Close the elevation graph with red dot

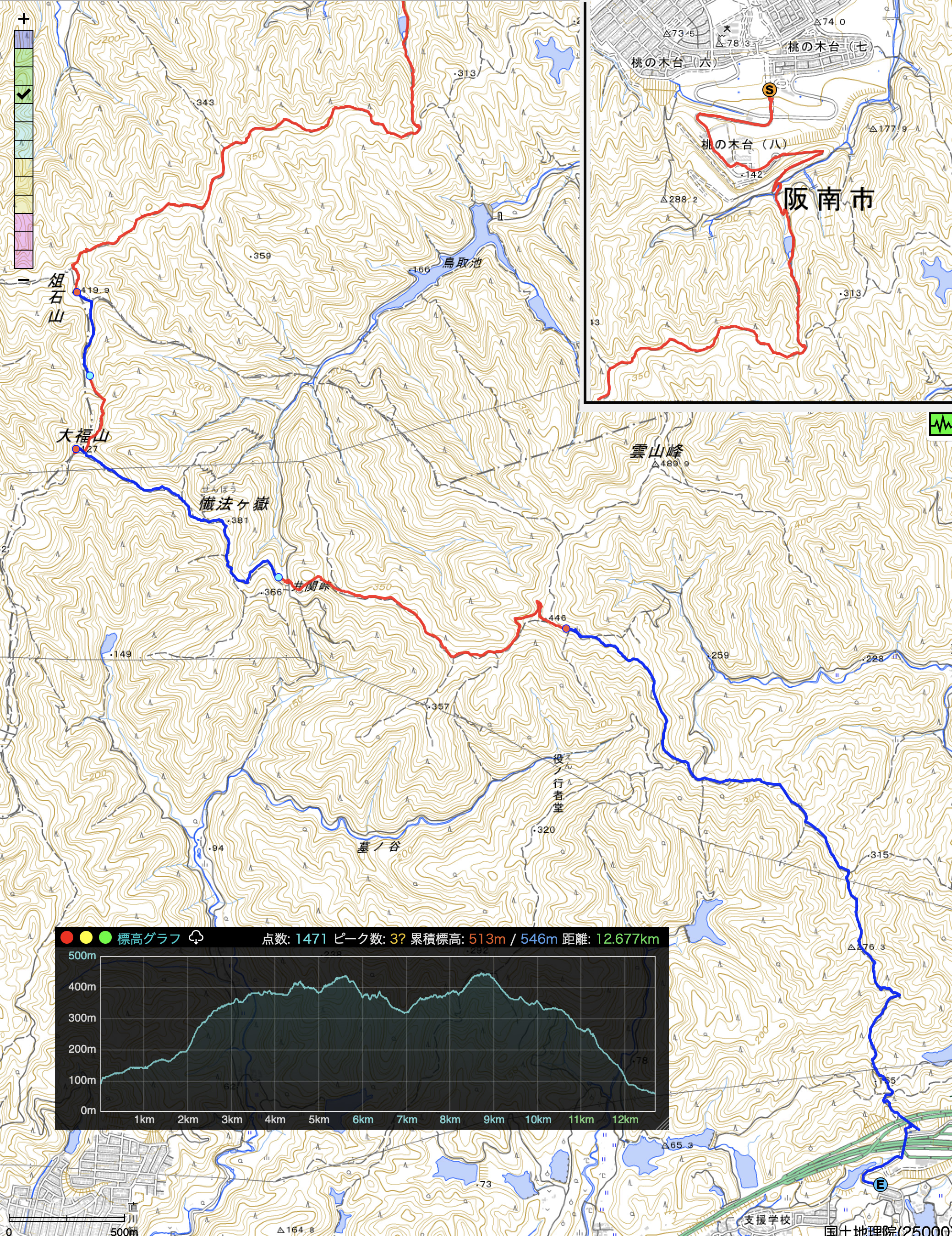tap(67, 938)
